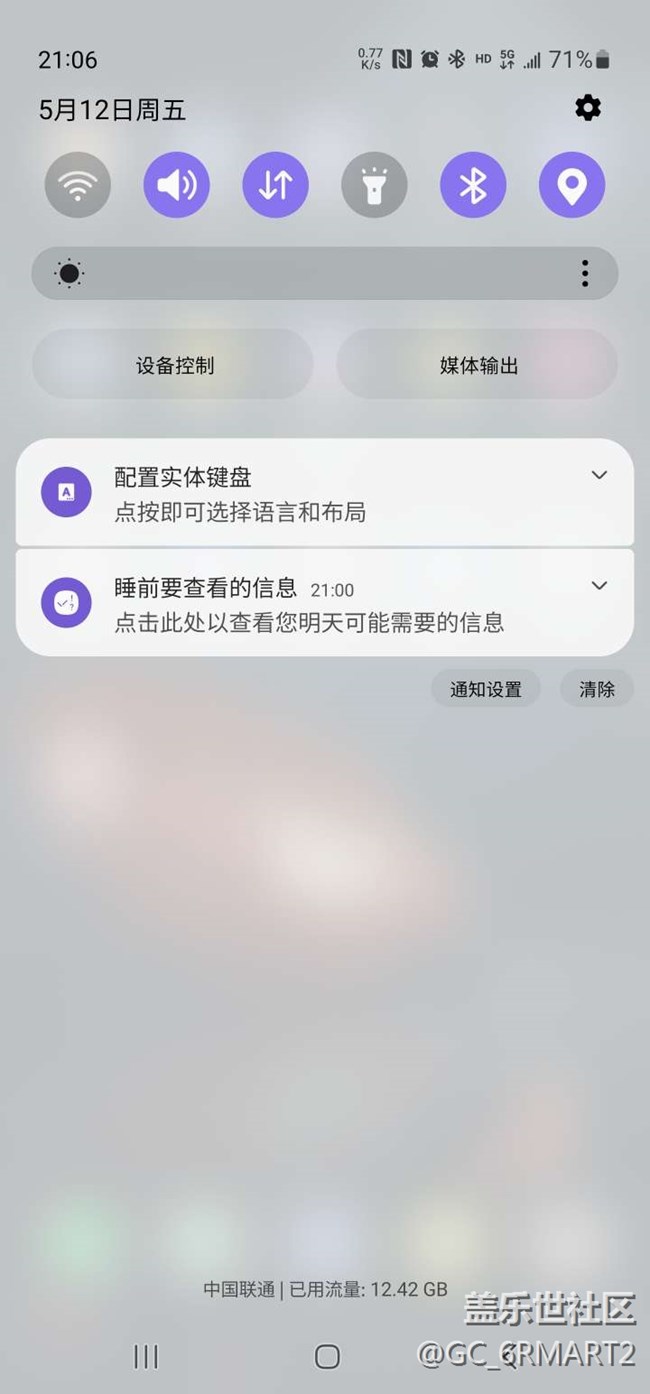Open 设备控制 device control

point(174,365)
